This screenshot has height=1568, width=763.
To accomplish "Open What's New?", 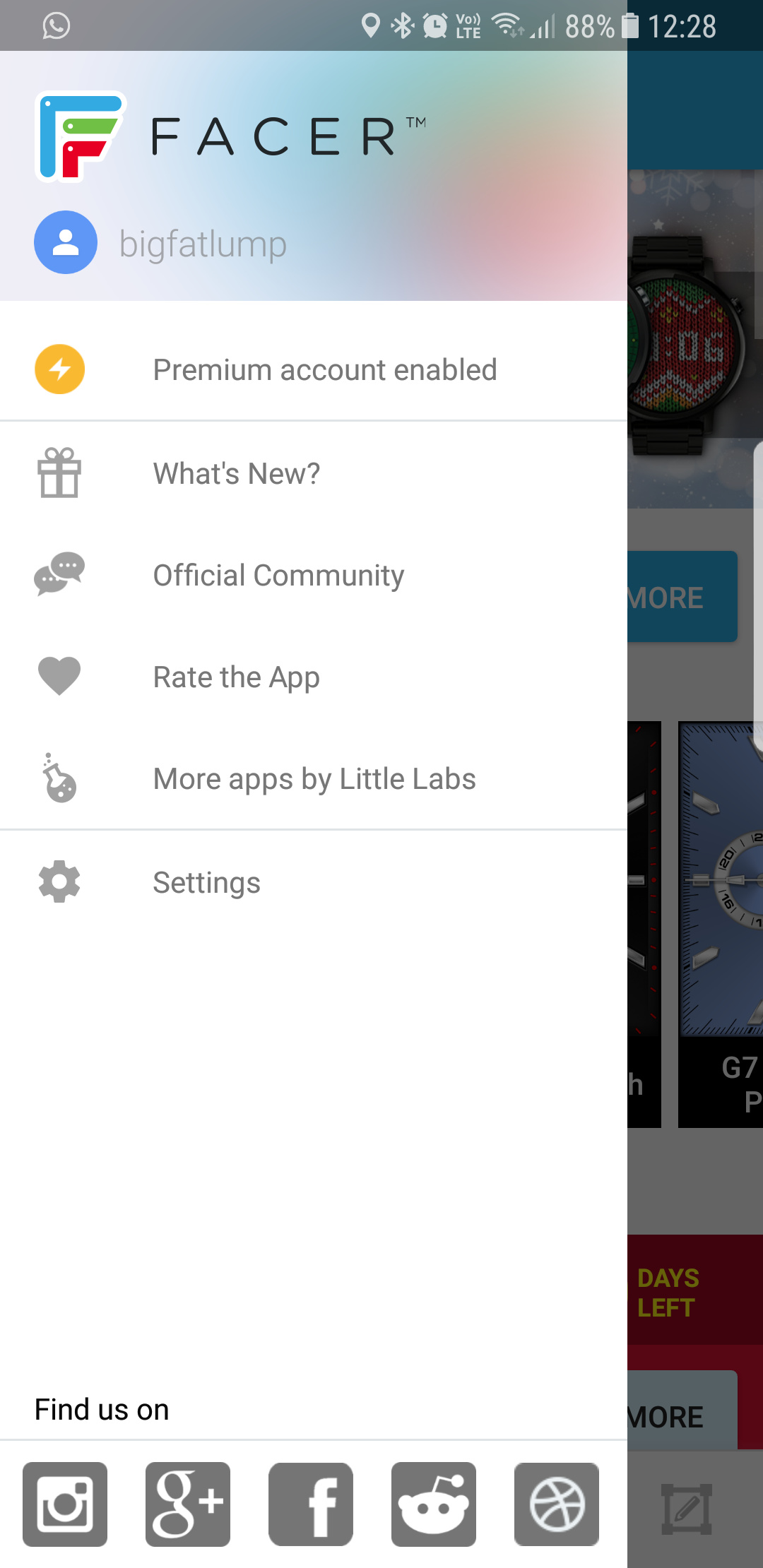I will pos(314,473).
